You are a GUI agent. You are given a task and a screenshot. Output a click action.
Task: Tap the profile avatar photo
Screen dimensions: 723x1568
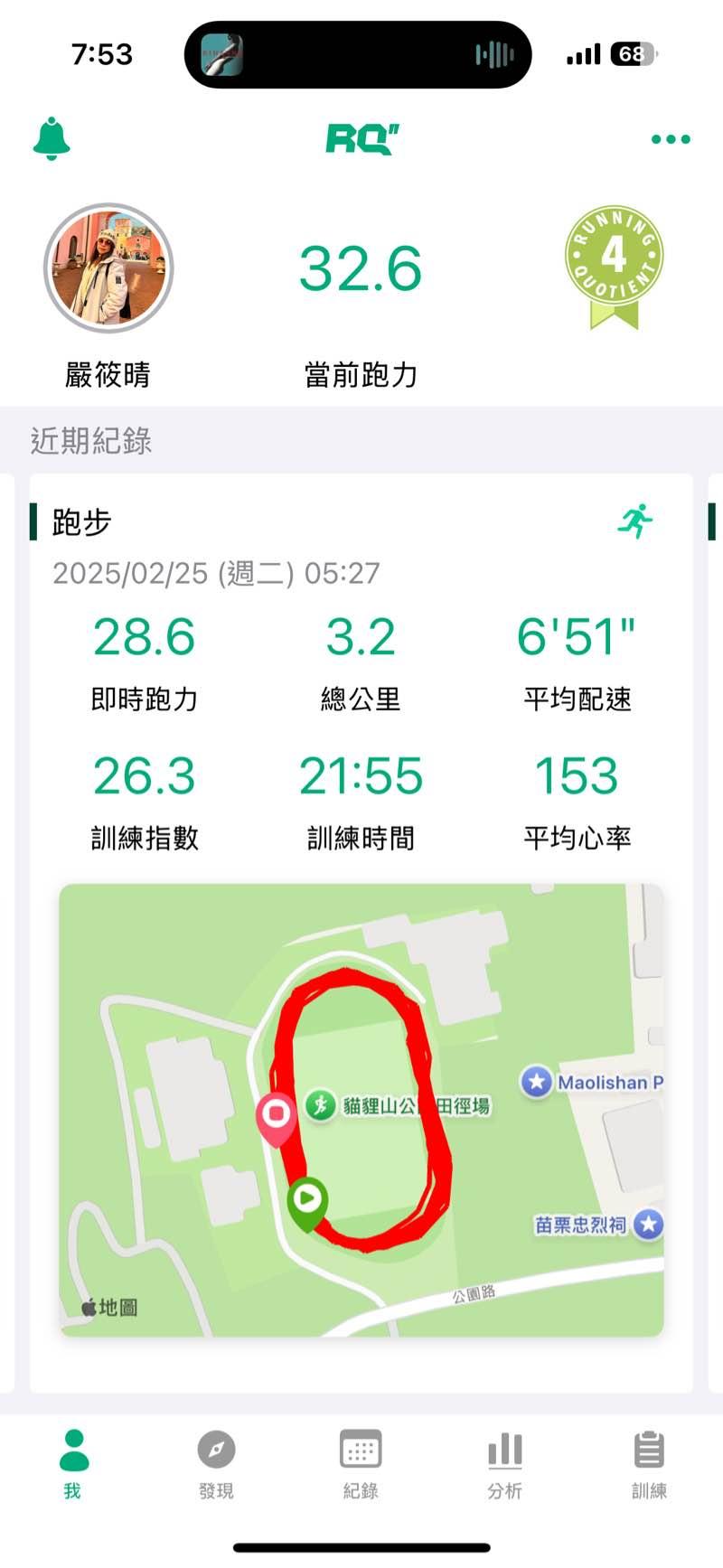(108, 268)
